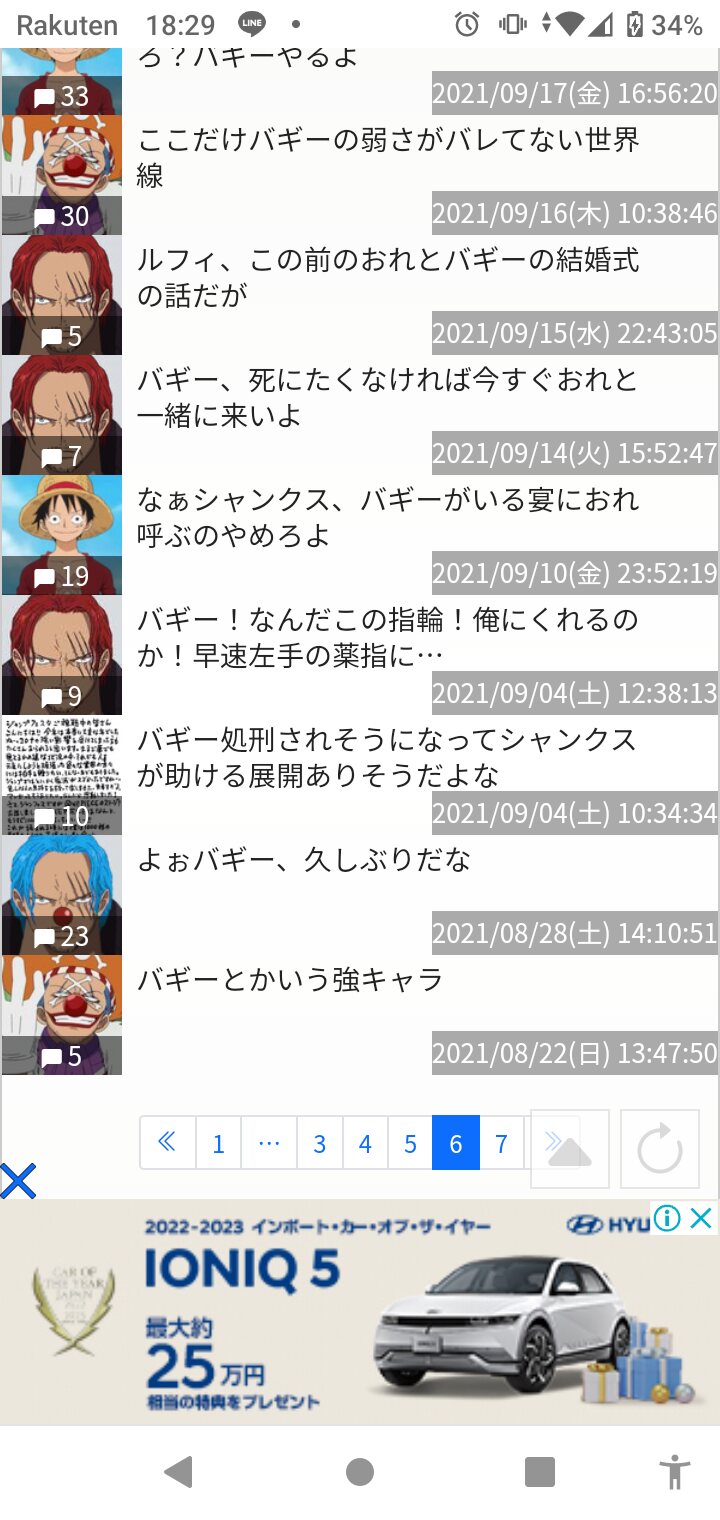Go to page 3
Image resolution: width=720 pixels, height=1520 pixels.
point(320,1144)
